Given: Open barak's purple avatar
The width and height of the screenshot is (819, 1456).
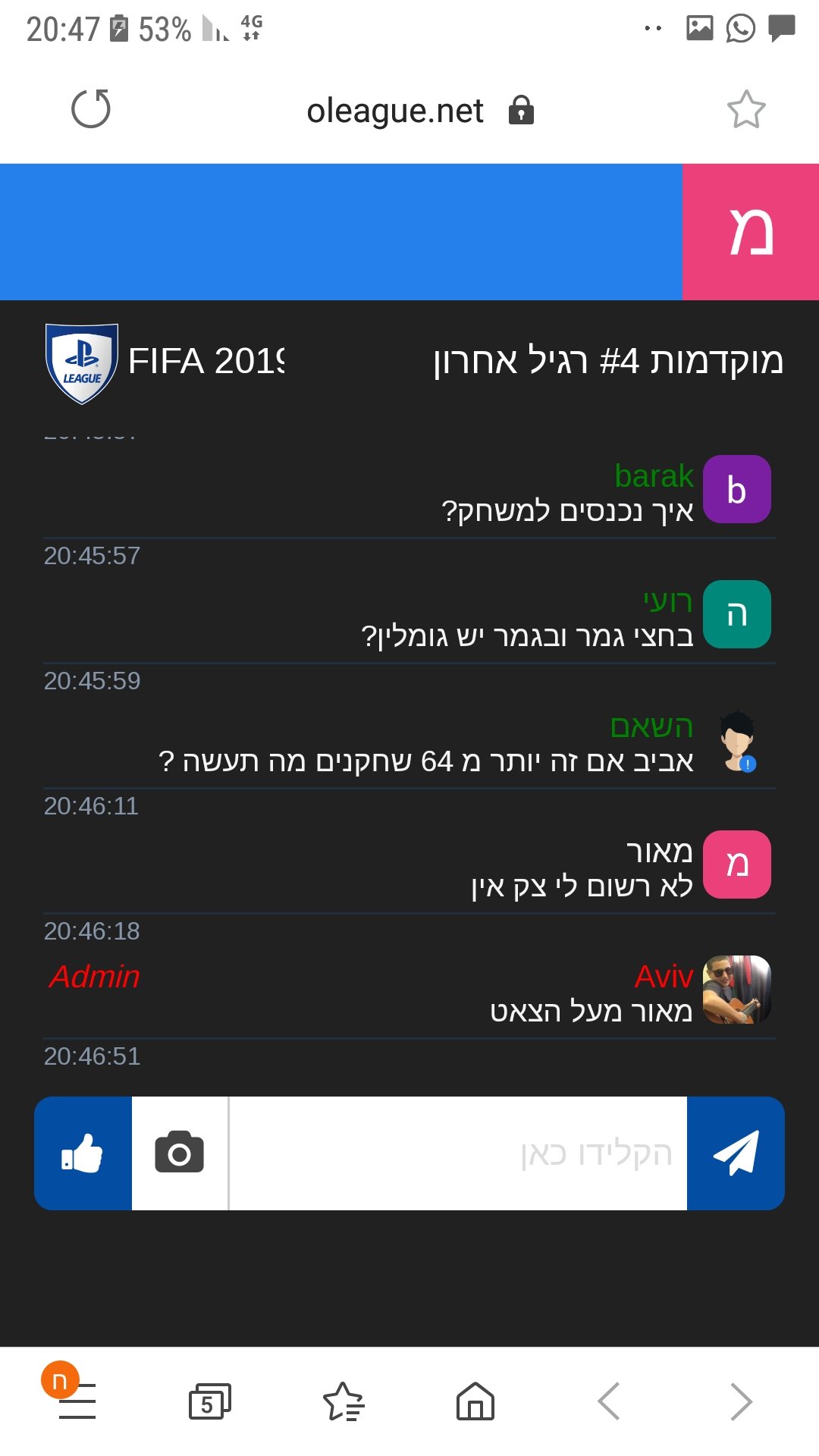Looking at the screenshot, I should [x=737, y=489].
